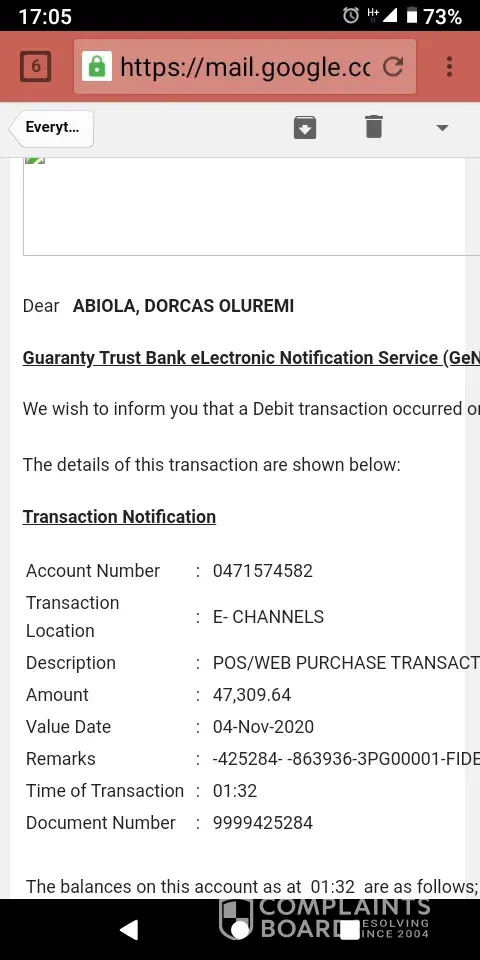This screenshot has width=480, height=960.
Task: Go back to Everything mail list
Action: tap(51, 128)
